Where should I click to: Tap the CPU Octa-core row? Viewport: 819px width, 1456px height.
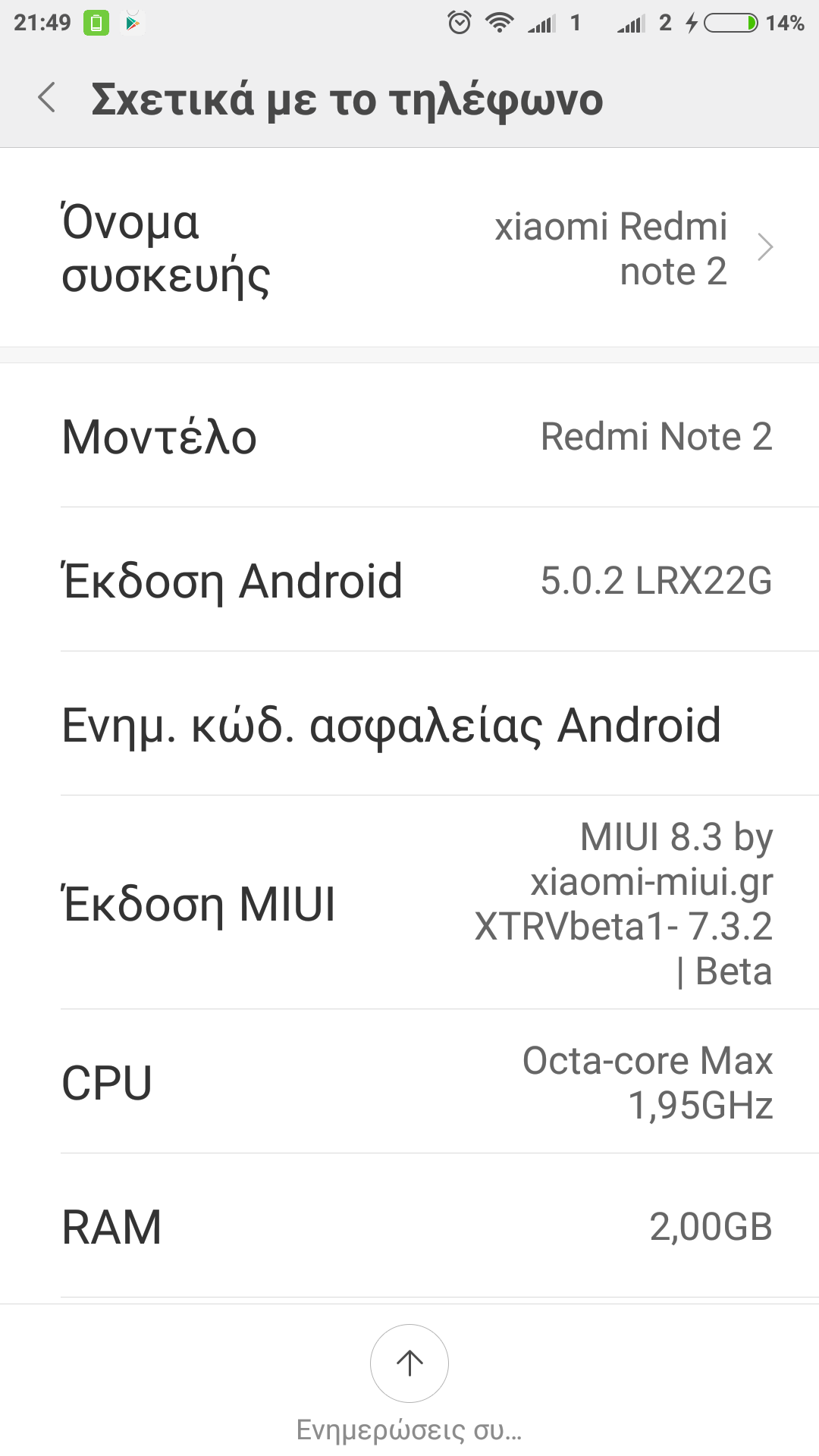(x=409, y=1082)
